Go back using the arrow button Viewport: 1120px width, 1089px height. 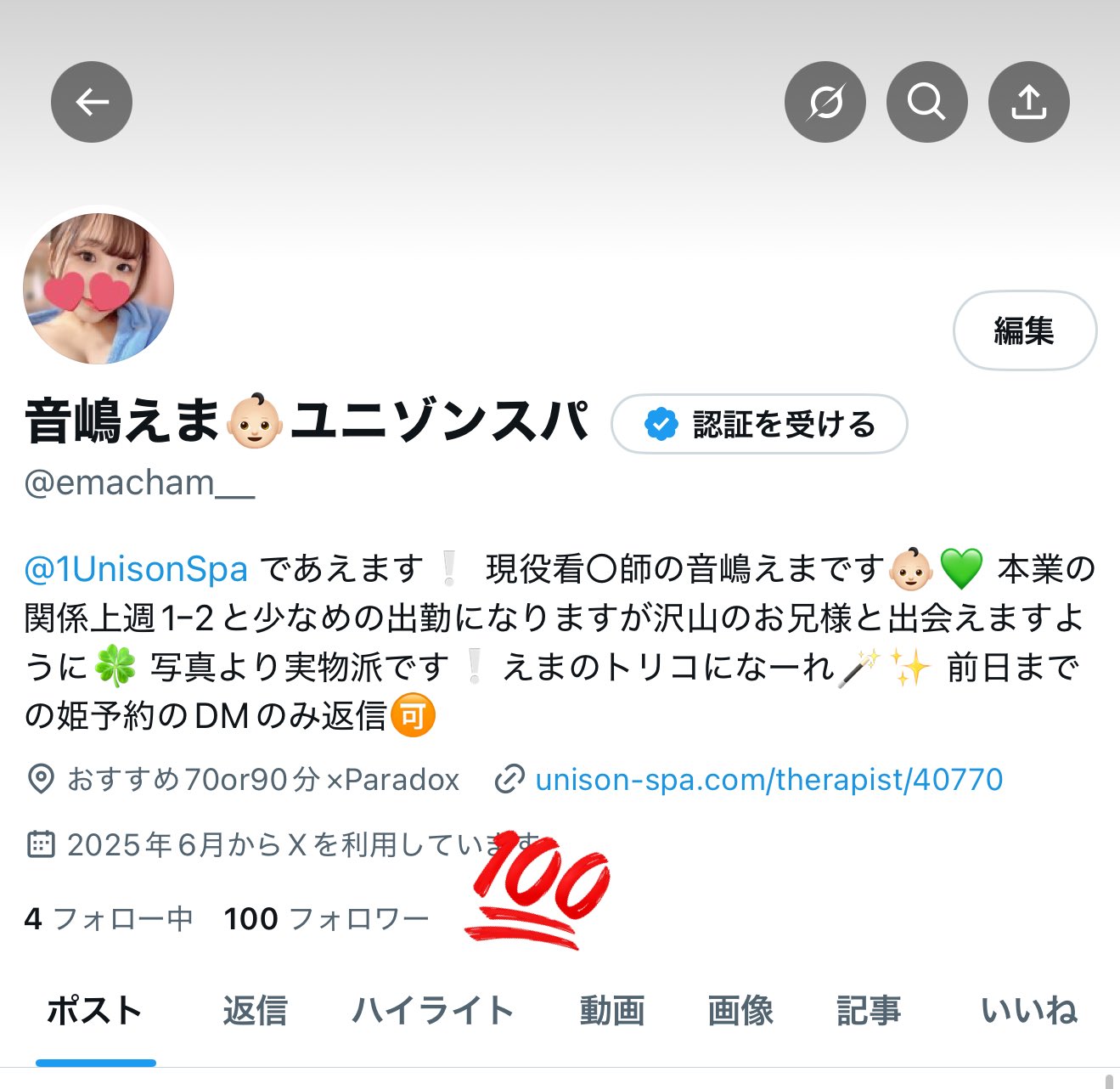[92, 102]
